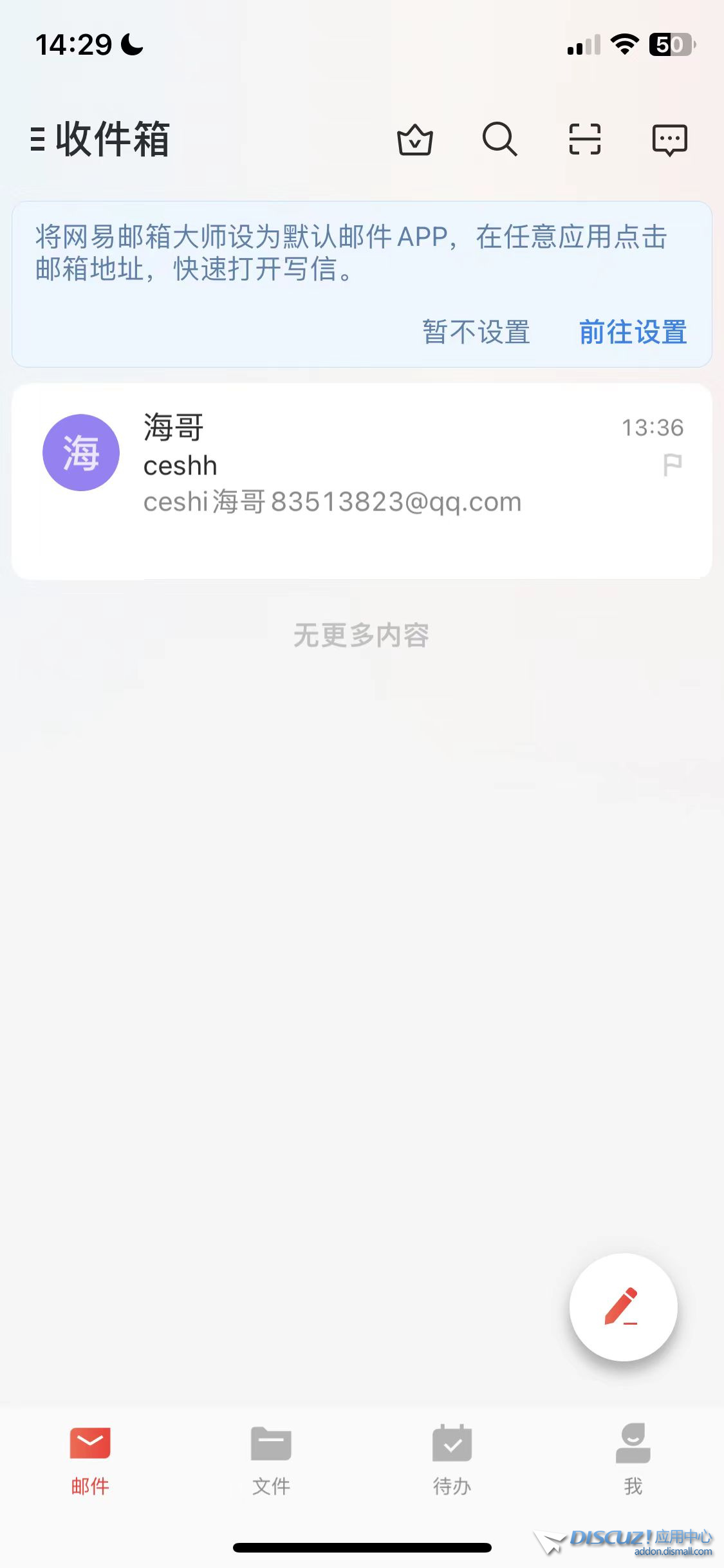Open the scan icon
This screenshot has height=1568, width=724.
[x=584, y=139]
